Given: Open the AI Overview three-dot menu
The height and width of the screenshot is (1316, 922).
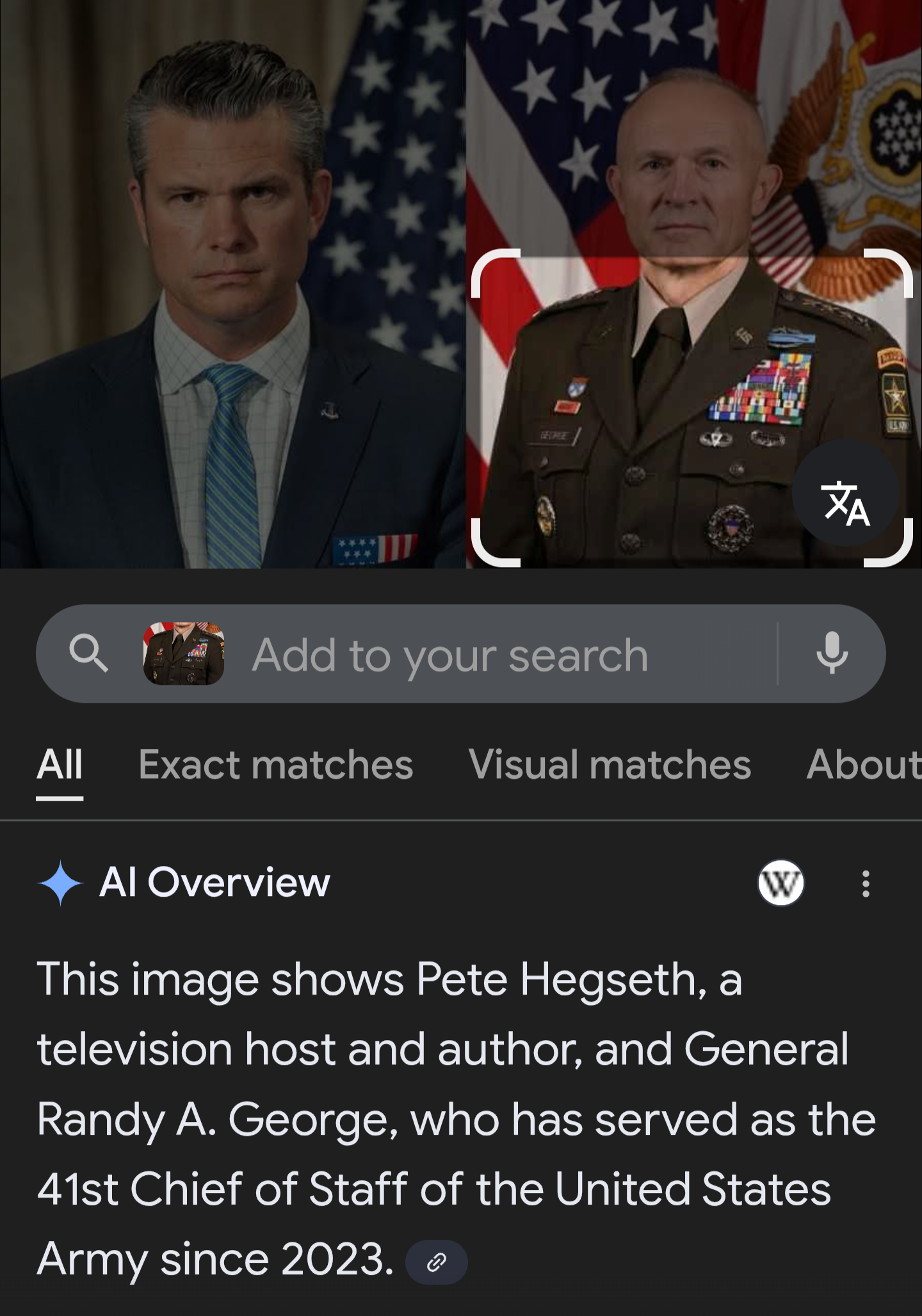Looking at the screenshot, I should click(x=866, y=883).
